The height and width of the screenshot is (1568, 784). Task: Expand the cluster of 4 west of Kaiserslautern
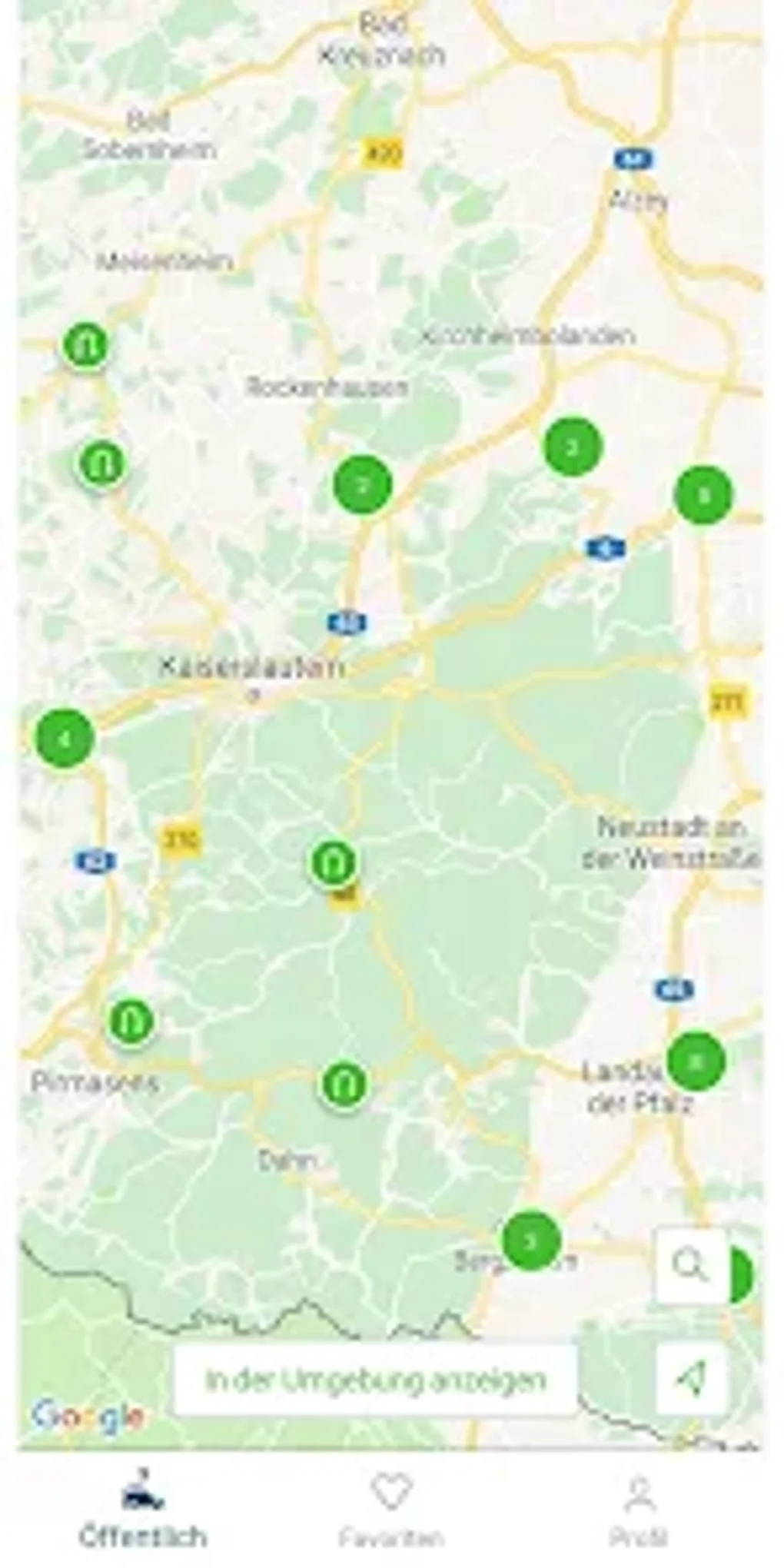[x=65, y=739]
